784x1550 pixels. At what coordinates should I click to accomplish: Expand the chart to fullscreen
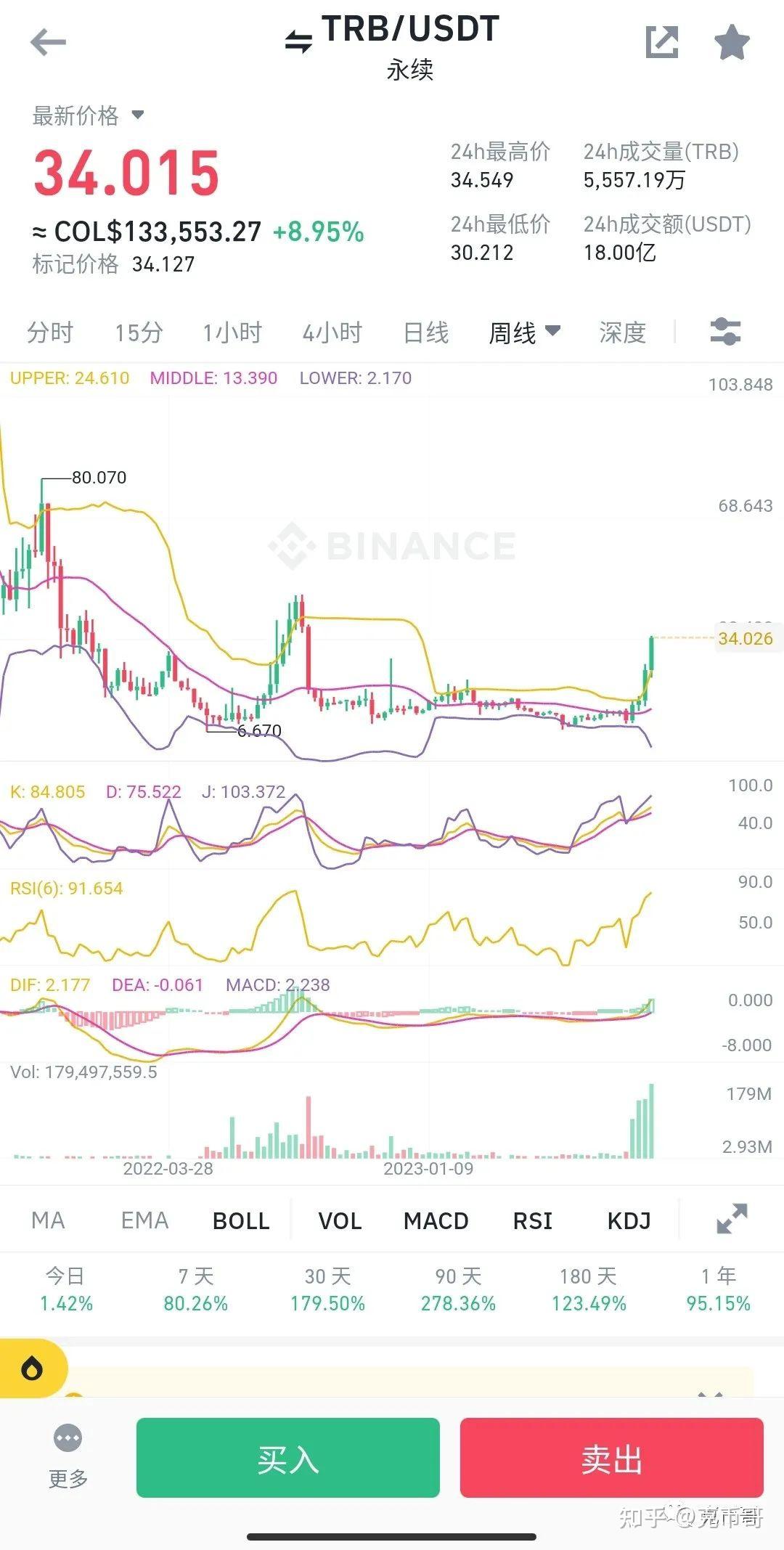pos(731,1219)
